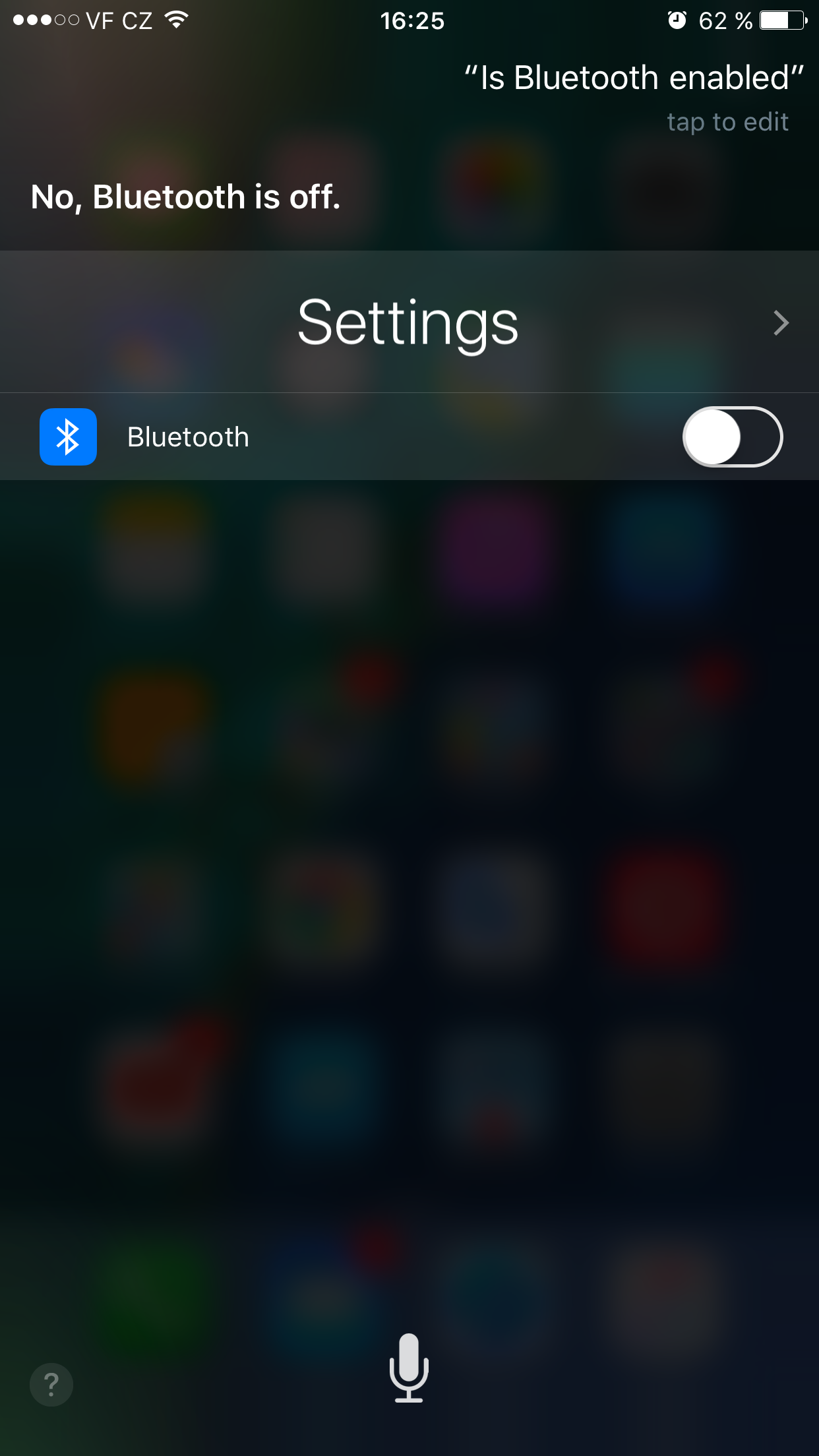Open Siri help question mark

[x=51, y=1384]
